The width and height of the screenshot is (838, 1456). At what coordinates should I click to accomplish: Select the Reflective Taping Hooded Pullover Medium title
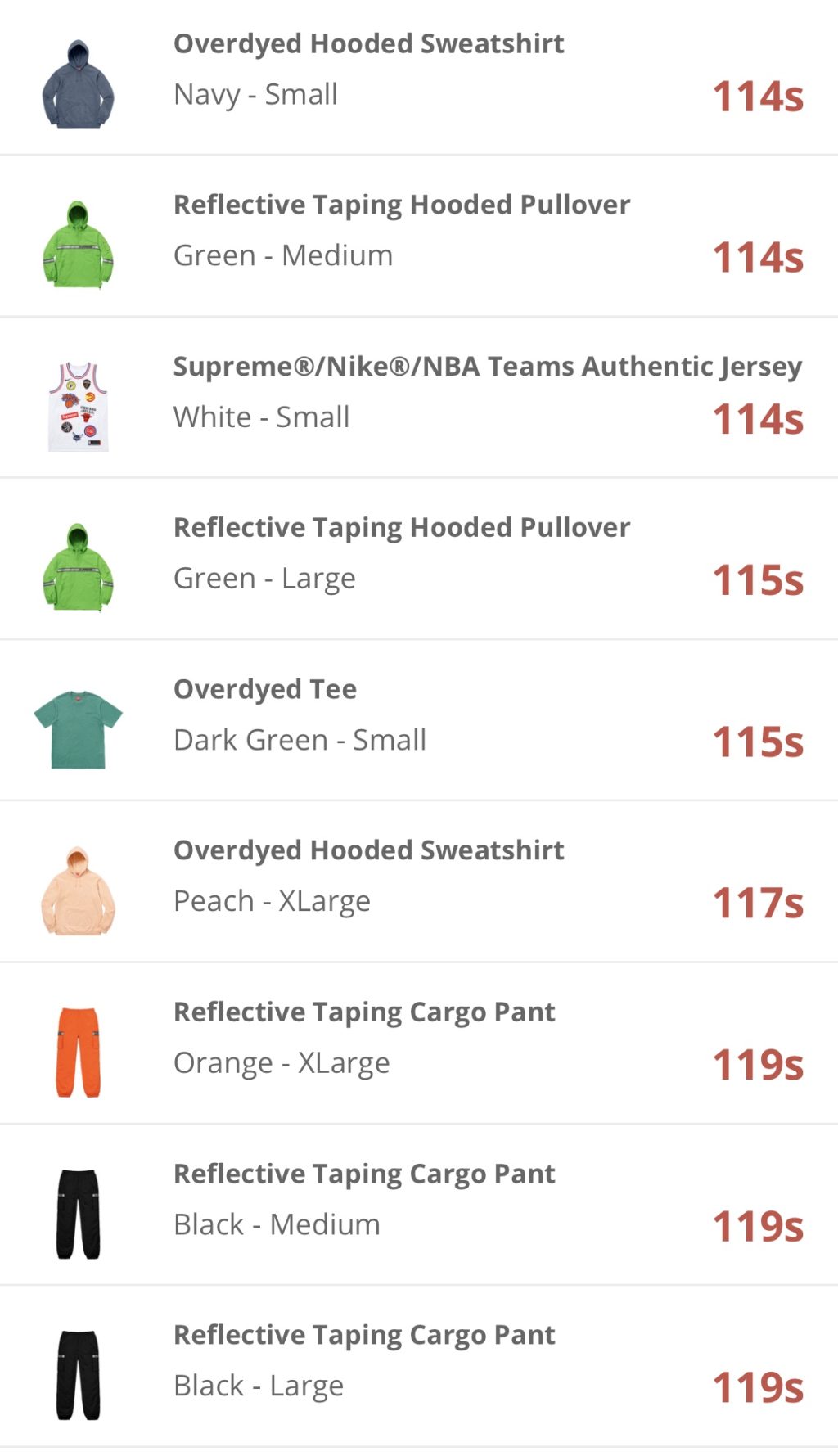click(401, 204)
